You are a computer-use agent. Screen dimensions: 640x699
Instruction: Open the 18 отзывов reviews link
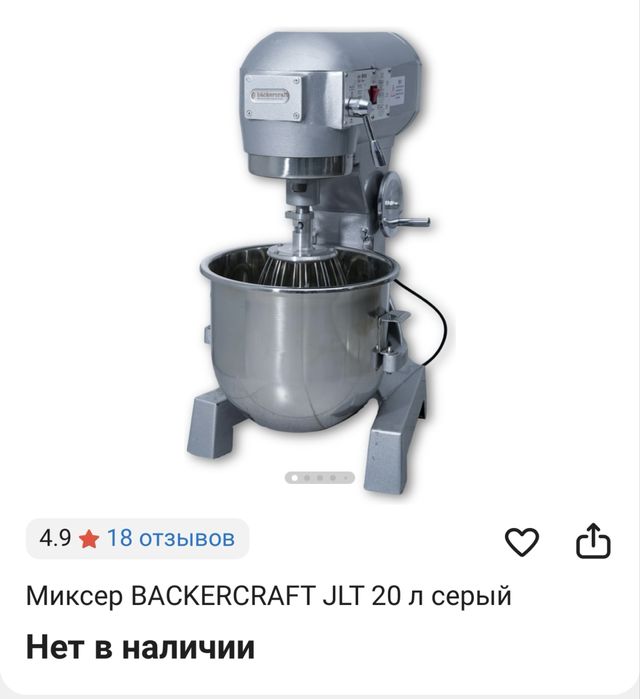tap(170, 538)
